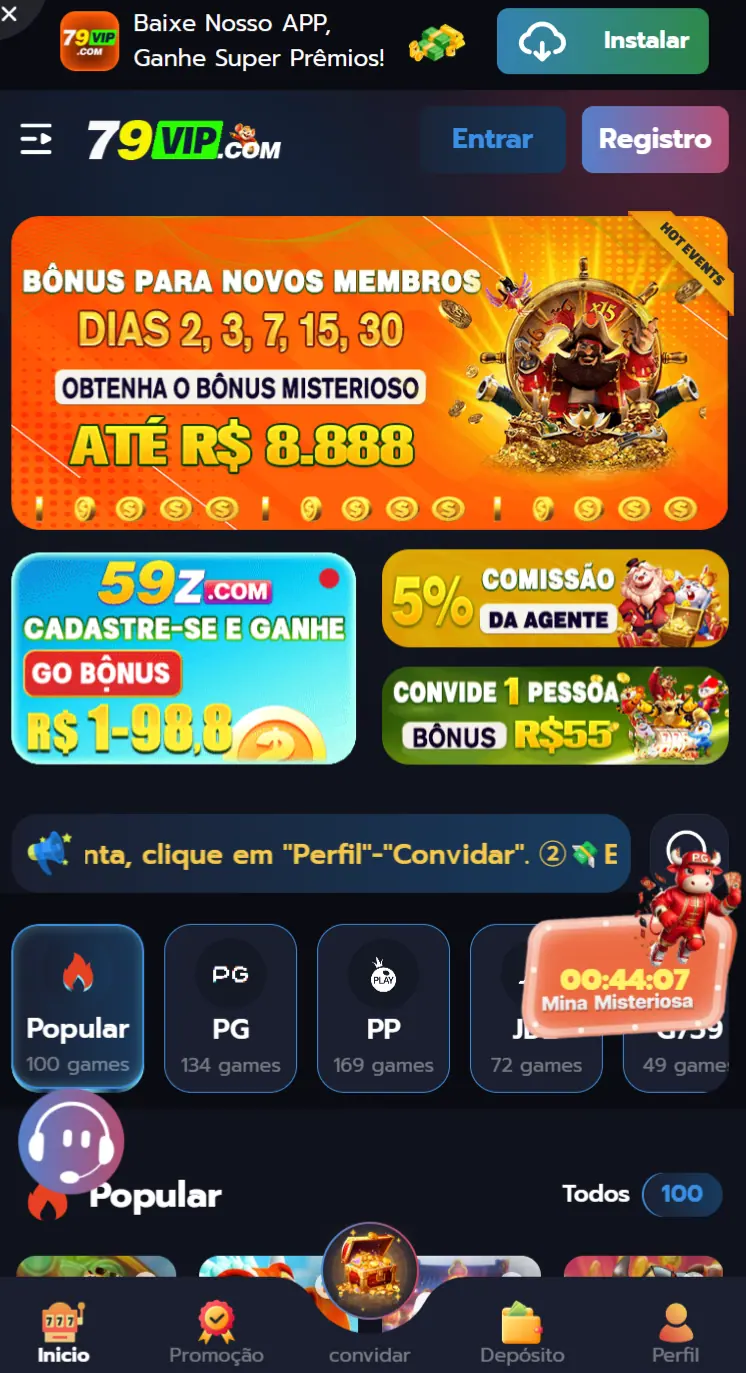Select the Popular games category
Image resolution: width=746 pixels, height=1373 pixels.
pyautogui.click(x=78, y=1007)
